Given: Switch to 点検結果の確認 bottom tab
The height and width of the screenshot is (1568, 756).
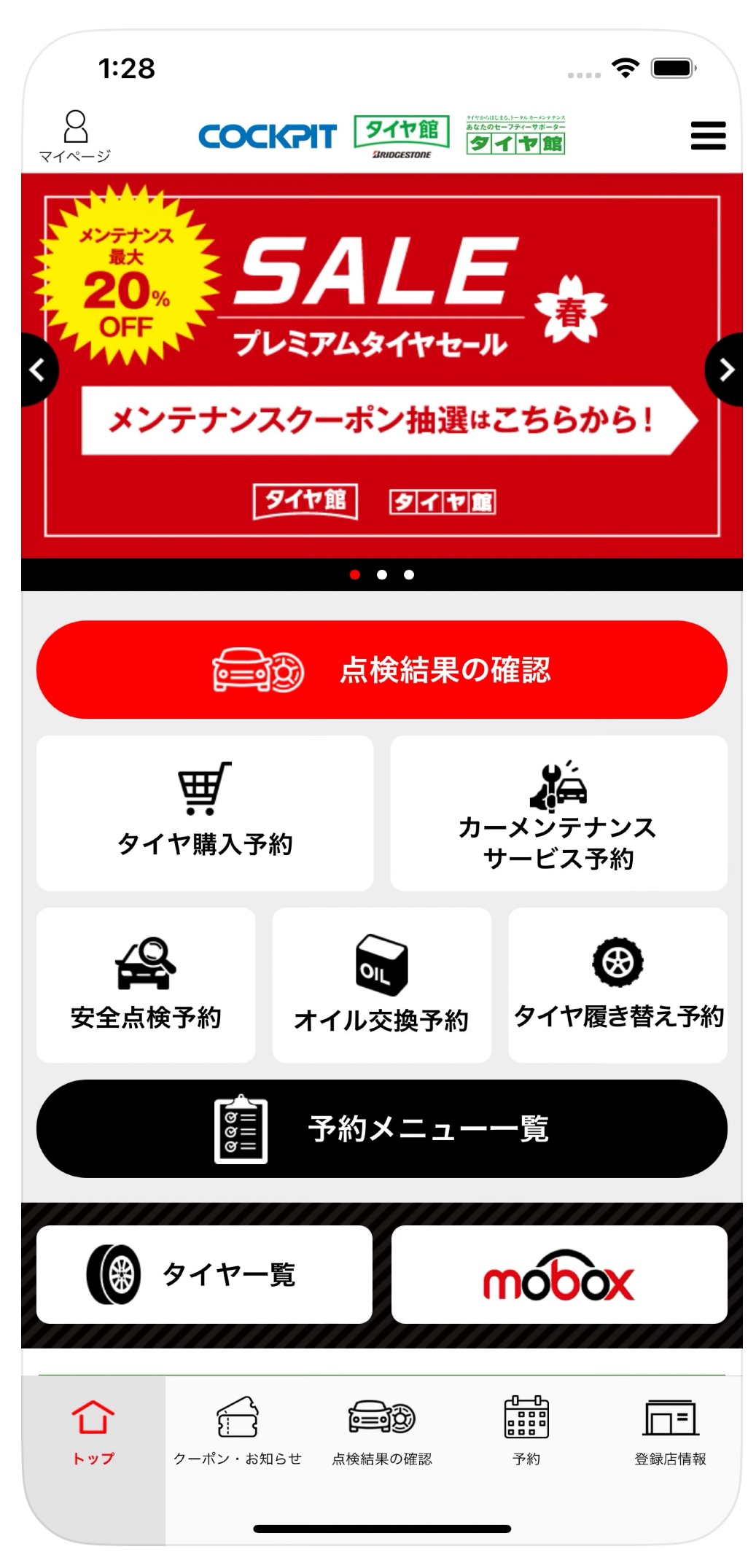Looking at the screenshot, I should coord(382,1431).
